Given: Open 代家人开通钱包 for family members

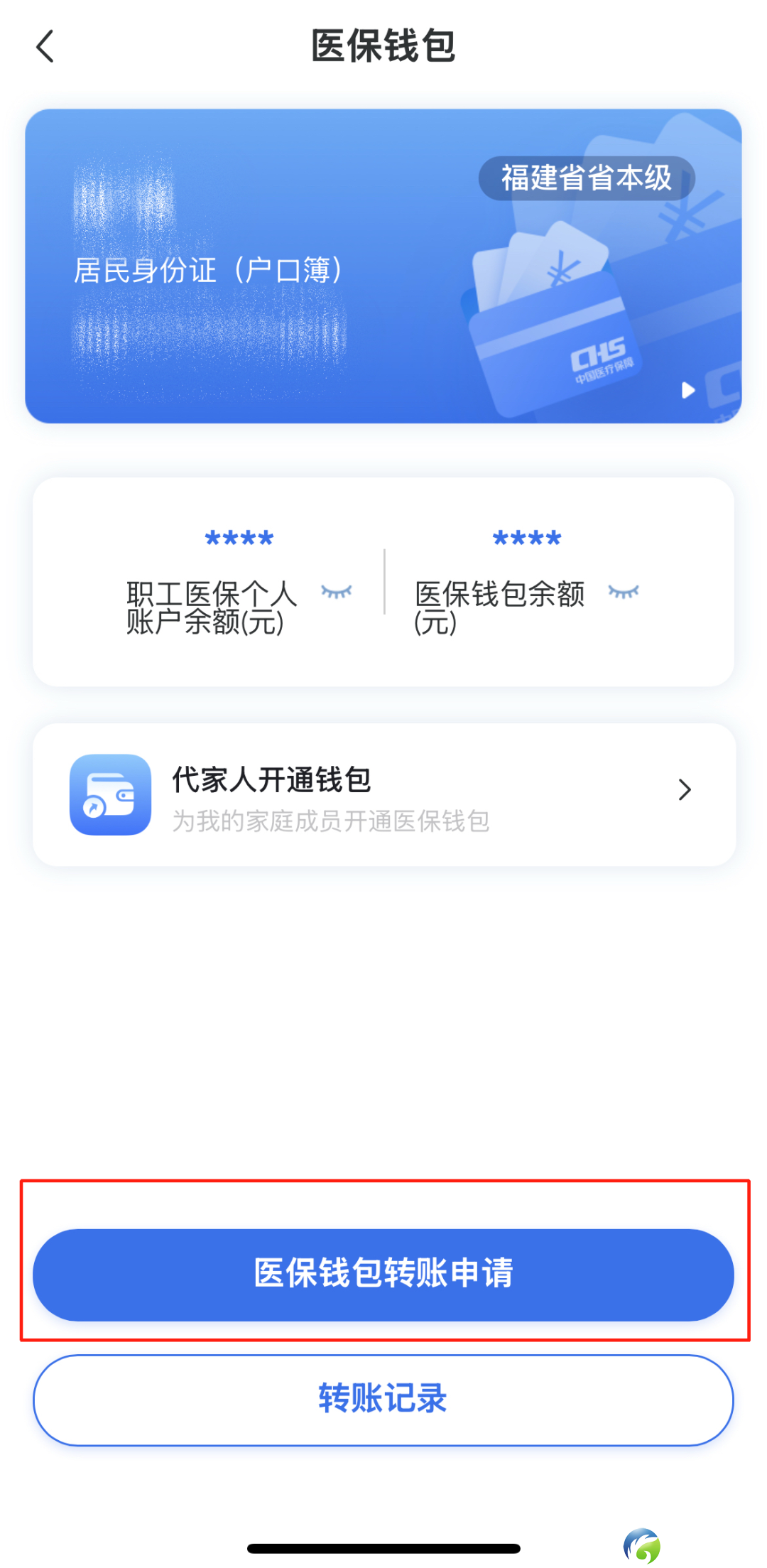Looking at the screenshot, I should click(272, 779).
